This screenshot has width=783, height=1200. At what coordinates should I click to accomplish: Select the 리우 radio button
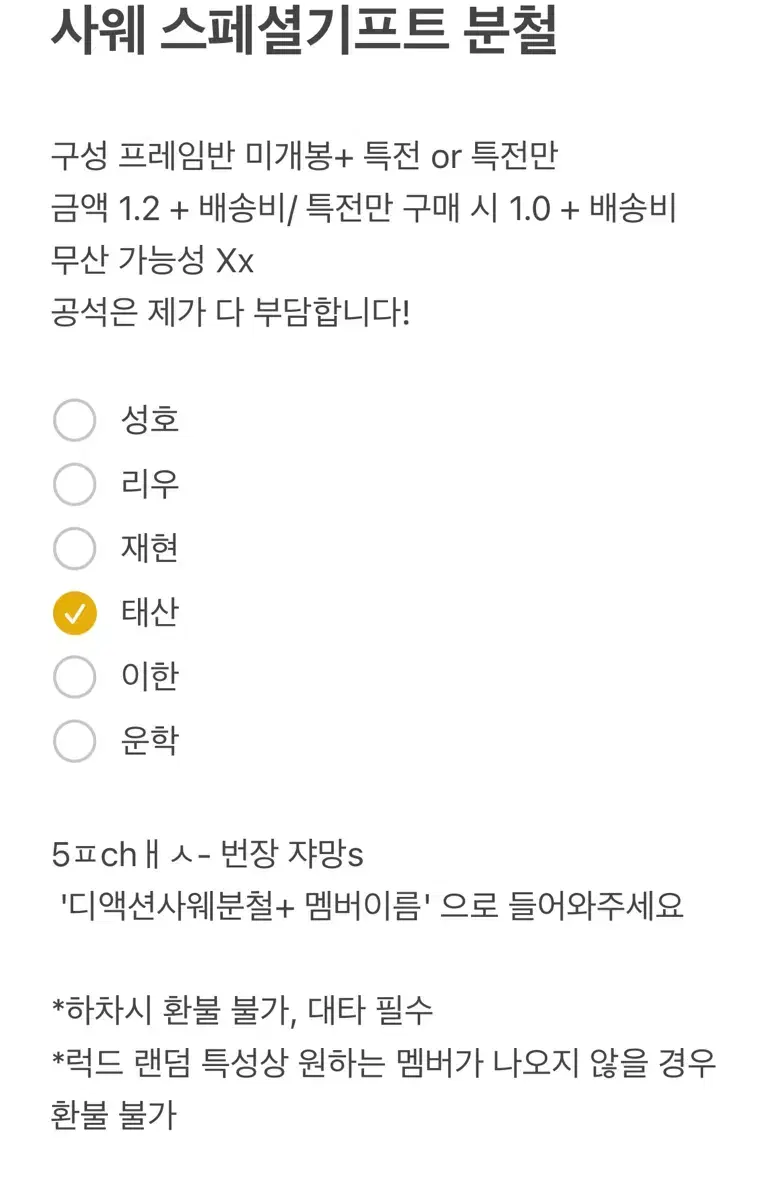coord(74,484)
